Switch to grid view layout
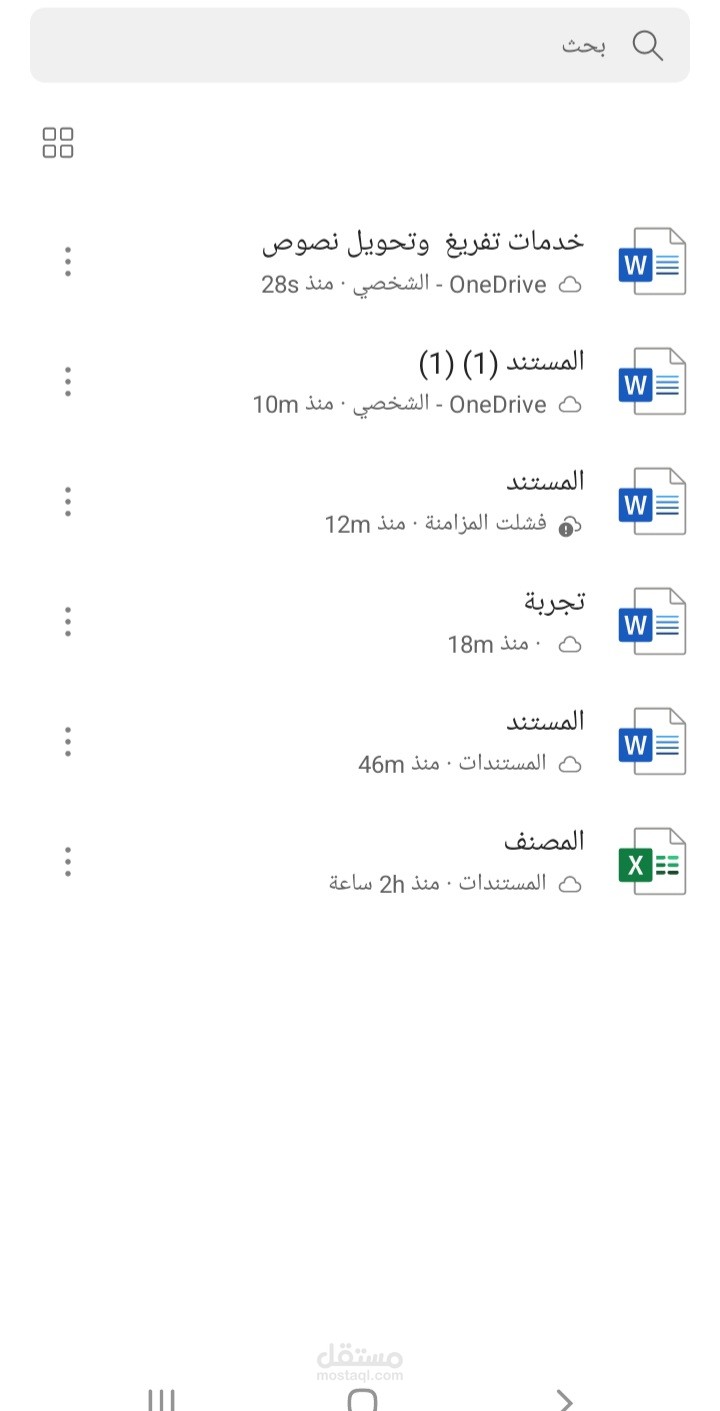 pos(58,143)
